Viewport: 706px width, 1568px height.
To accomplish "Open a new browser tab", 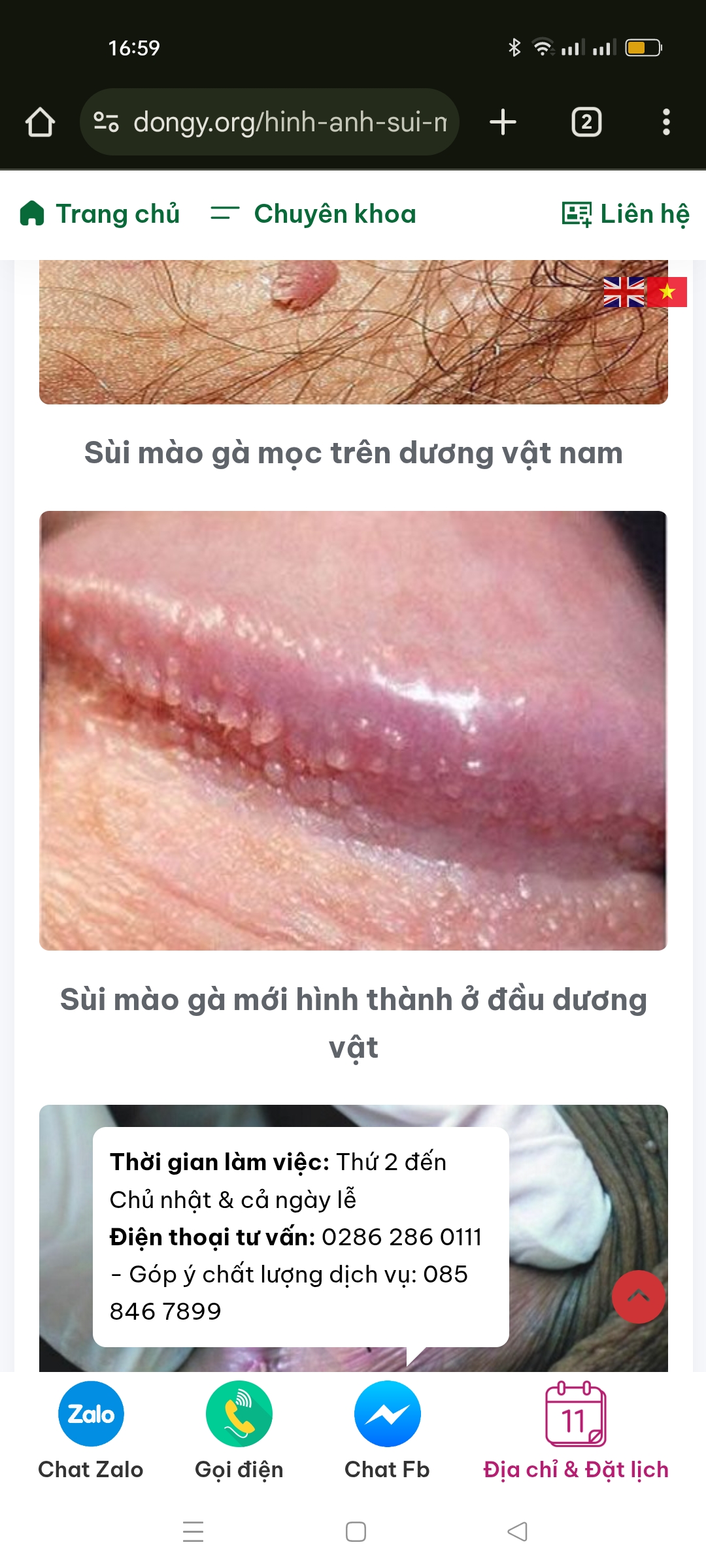I will (503, 122).
